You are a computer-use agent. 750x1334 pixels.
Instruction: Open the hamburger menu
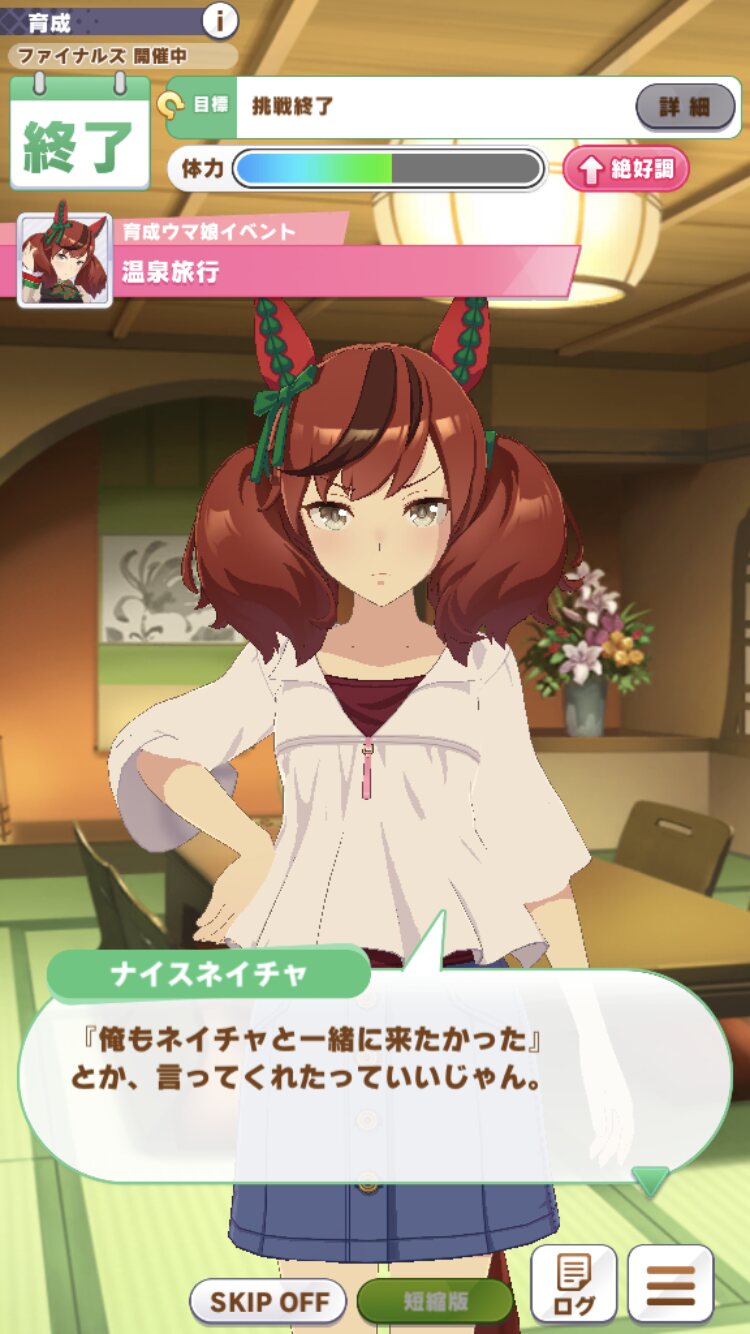[x=670, y=1283]
